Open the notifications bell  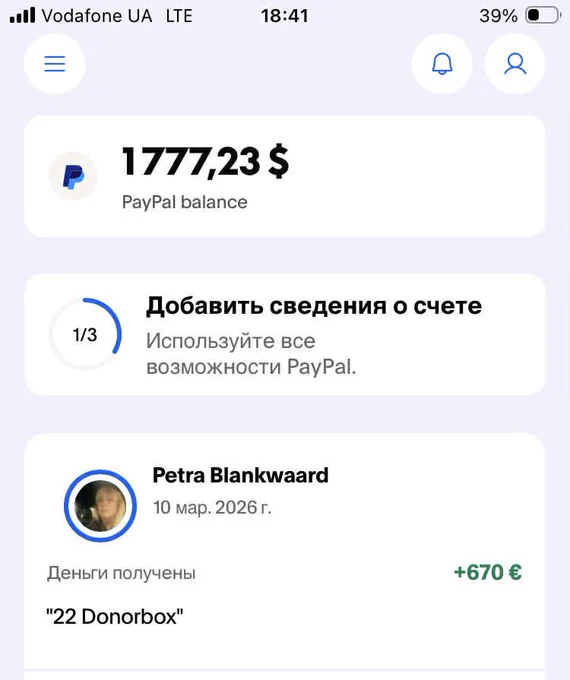click(x=442, y=64)
